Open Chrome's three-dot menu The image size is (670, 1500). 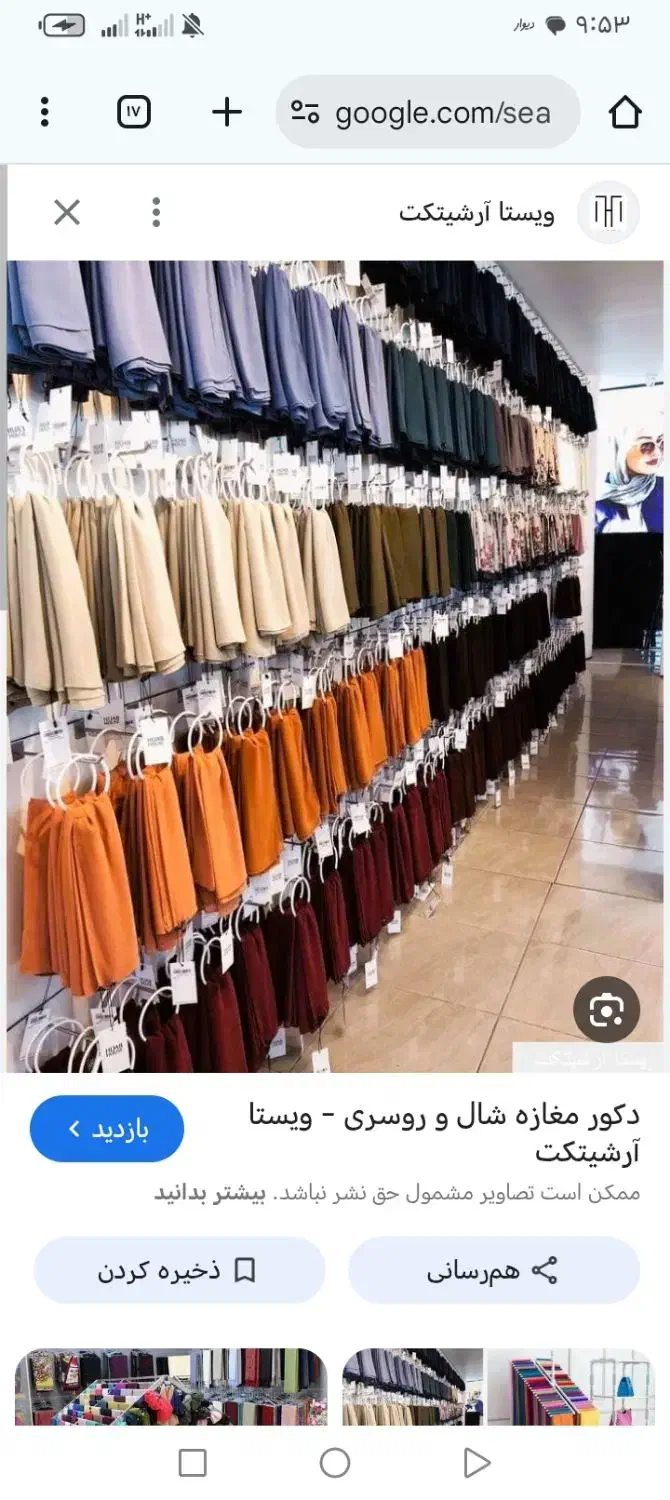(x=44, y=112)
